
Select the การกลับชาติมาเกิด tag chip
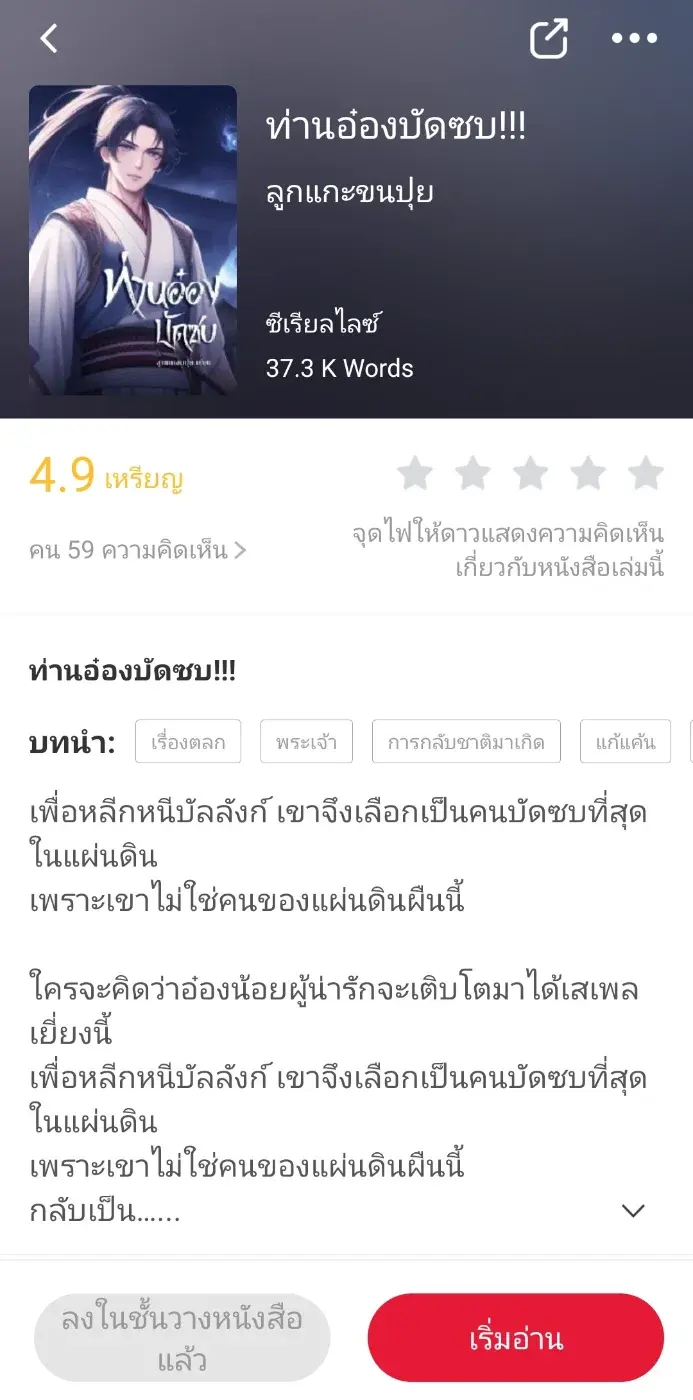point(466,742)
